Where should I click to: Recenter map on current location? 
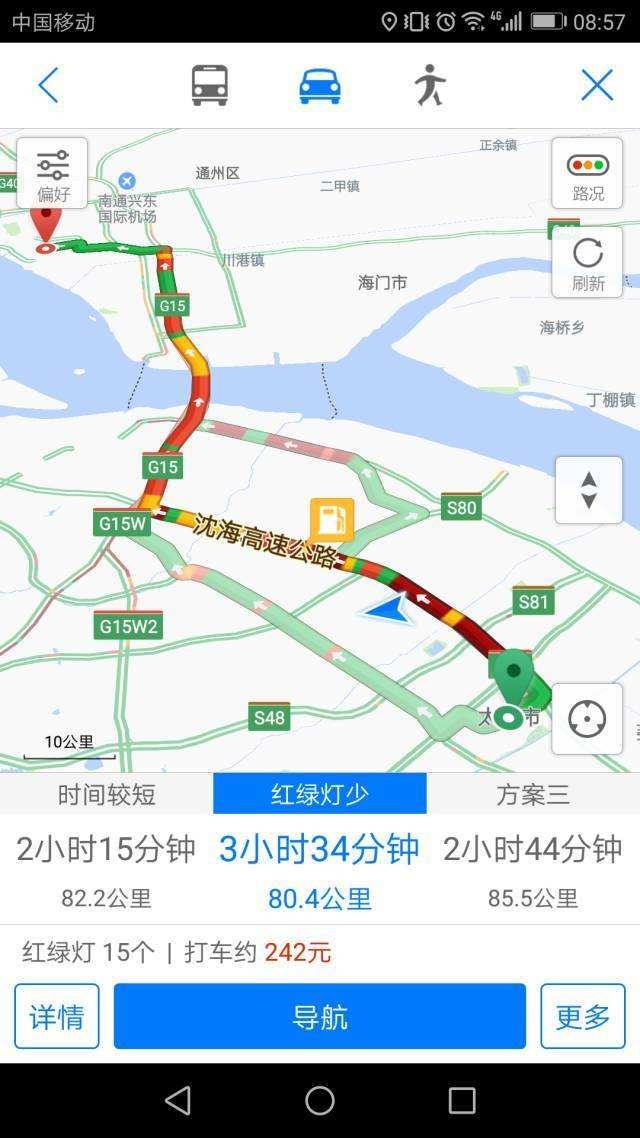pos(587,719)
